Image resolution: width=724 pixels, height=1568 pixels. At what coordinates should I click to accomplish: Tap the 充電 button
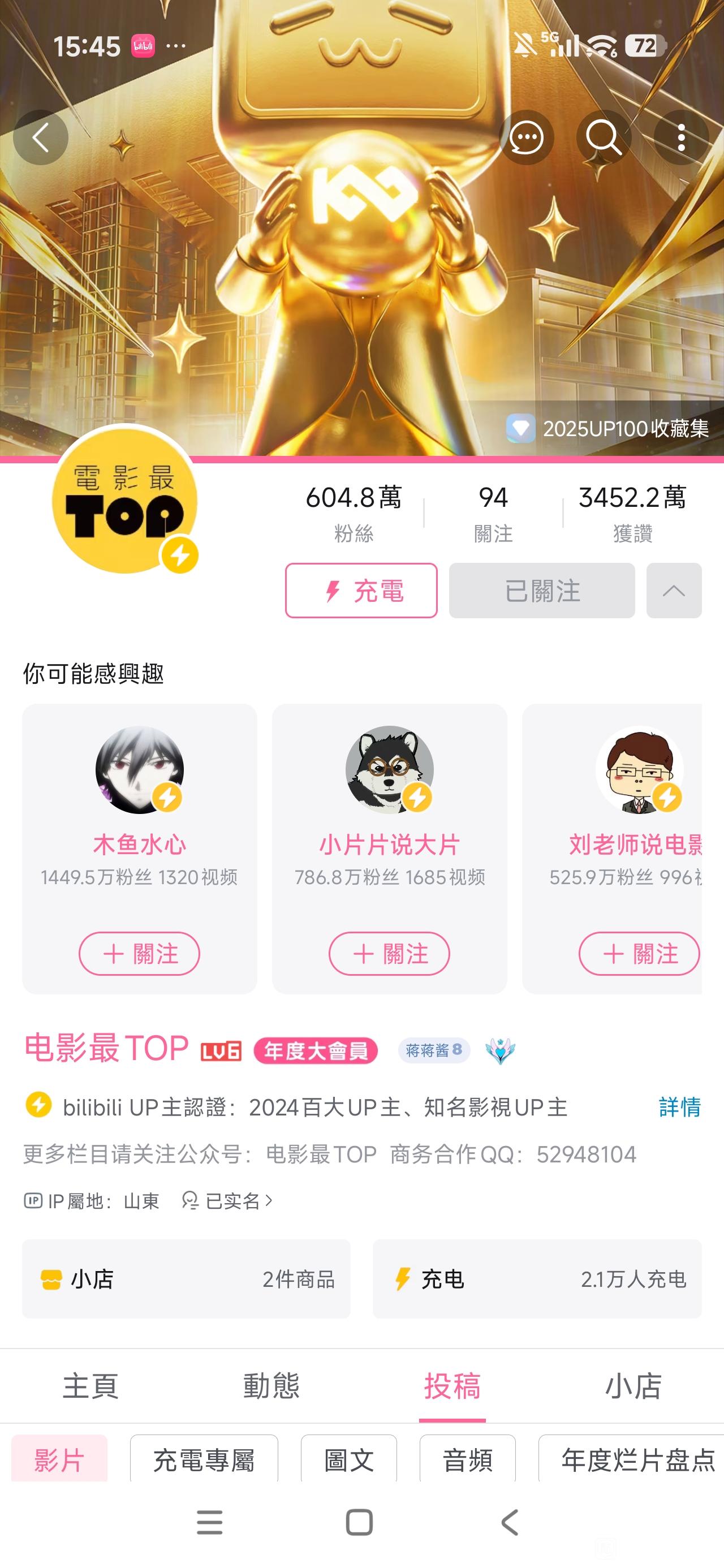361,591
